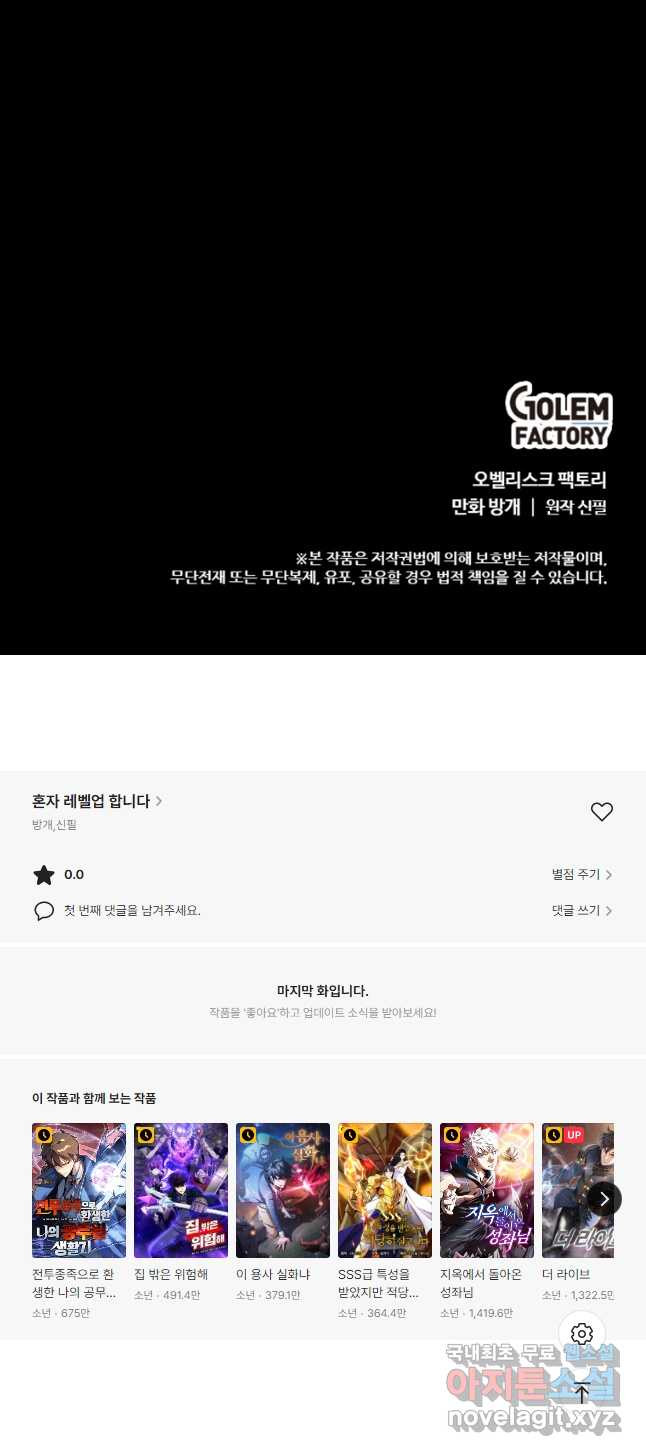
Task: Like this series with the heart icon
Action: click(601, 812)
